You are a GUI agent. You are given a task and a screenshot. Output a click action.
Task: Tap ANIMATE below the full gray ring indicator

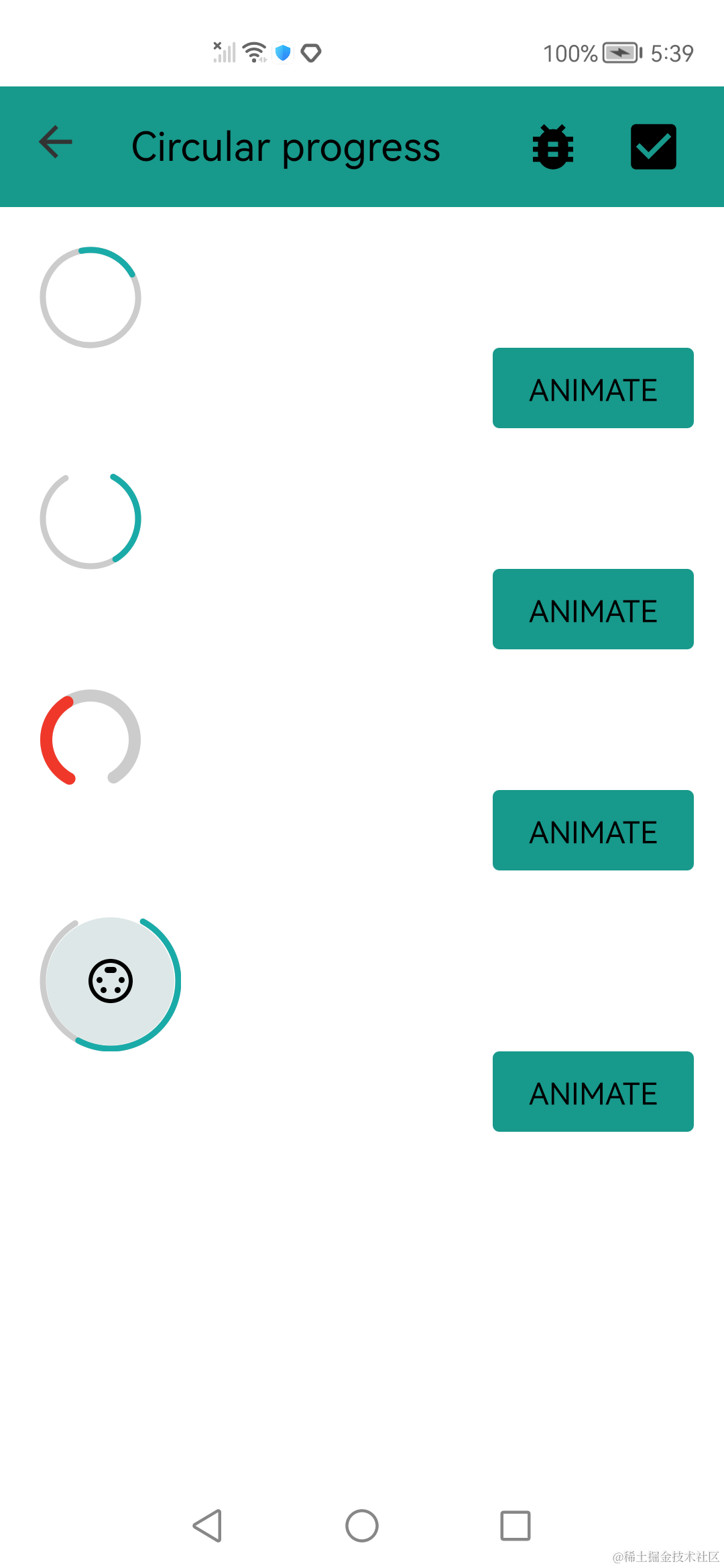pyautogui.click(x=593, y=388)
